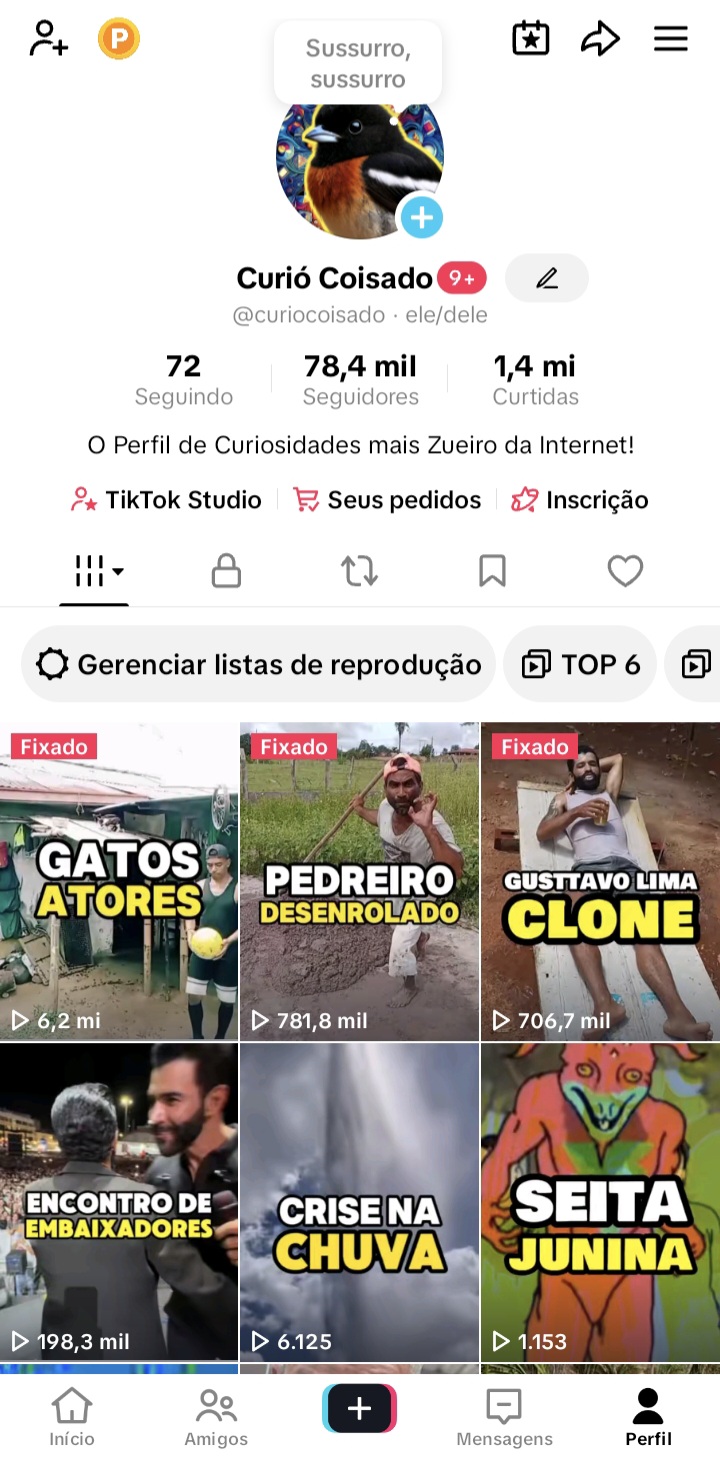Switch to the private videos lock tab
The width and height of the screenshot is (720, 1467).
click(226, 571)
